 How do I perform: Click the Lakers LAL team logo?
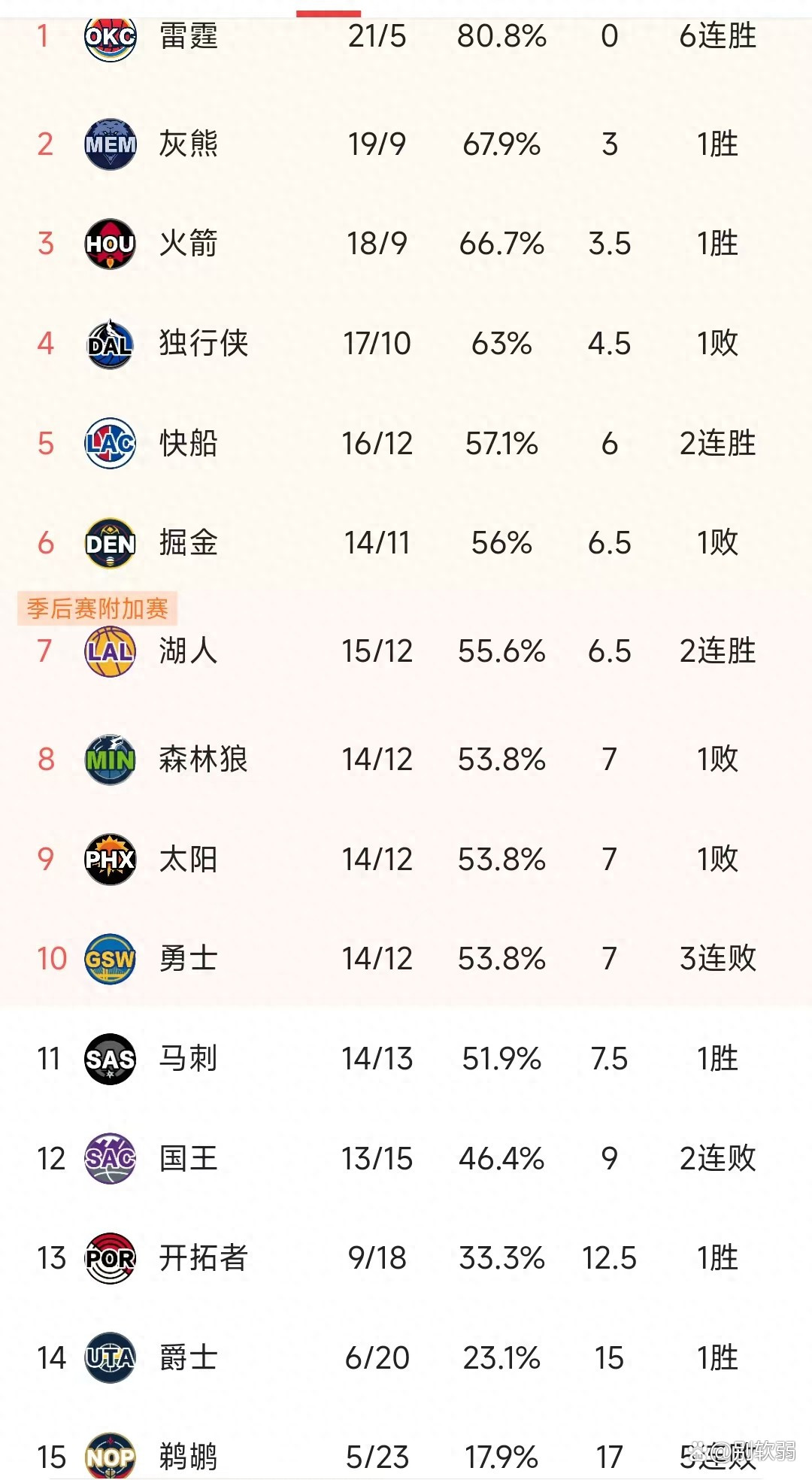111,653
